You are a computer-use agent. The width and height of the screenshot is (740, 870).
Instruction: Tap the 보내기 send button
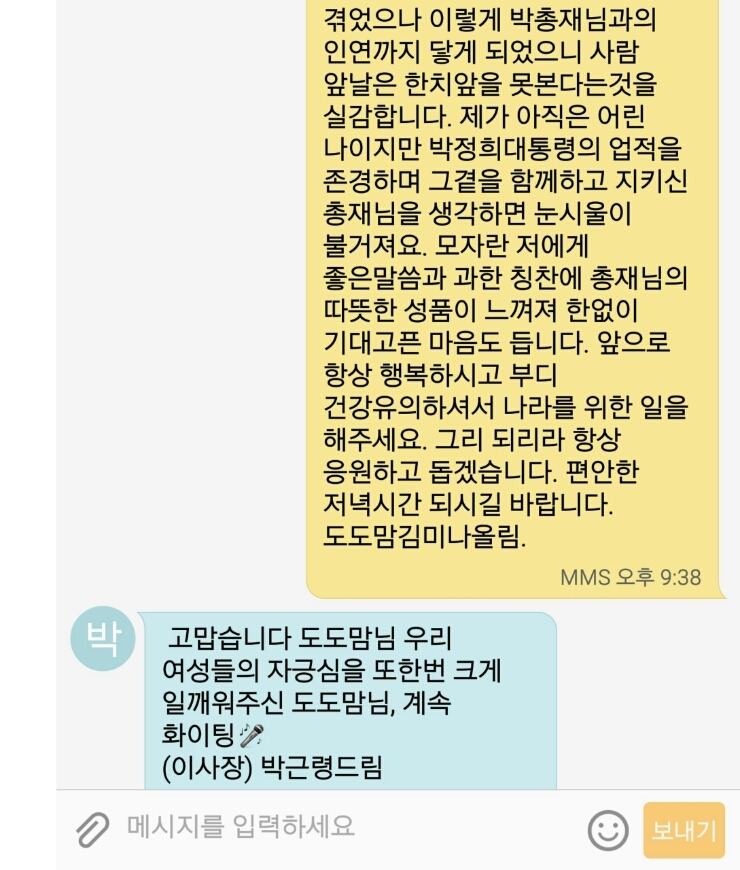(684, 830)
